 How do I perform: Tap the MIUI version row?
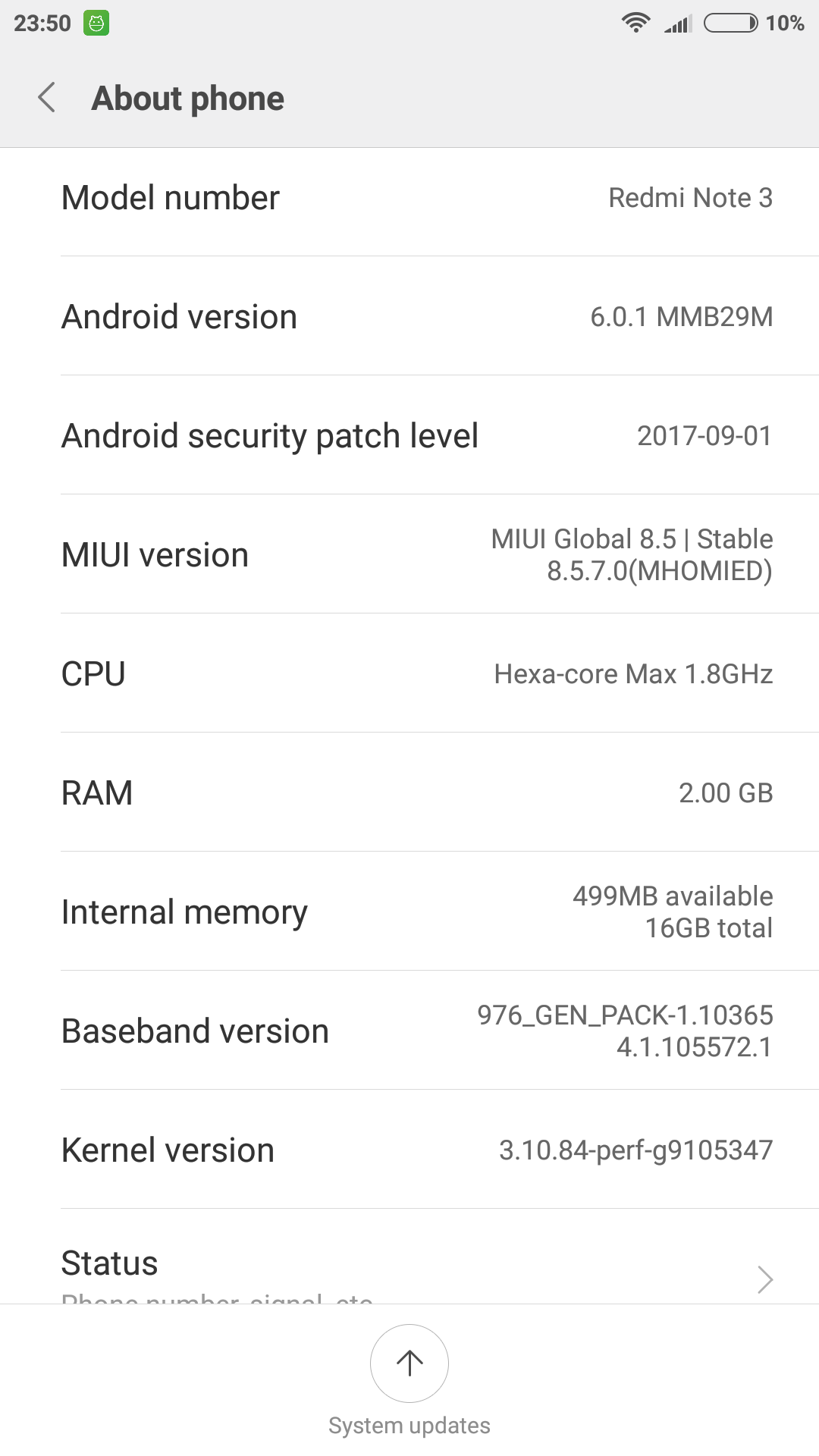(409, 554)
